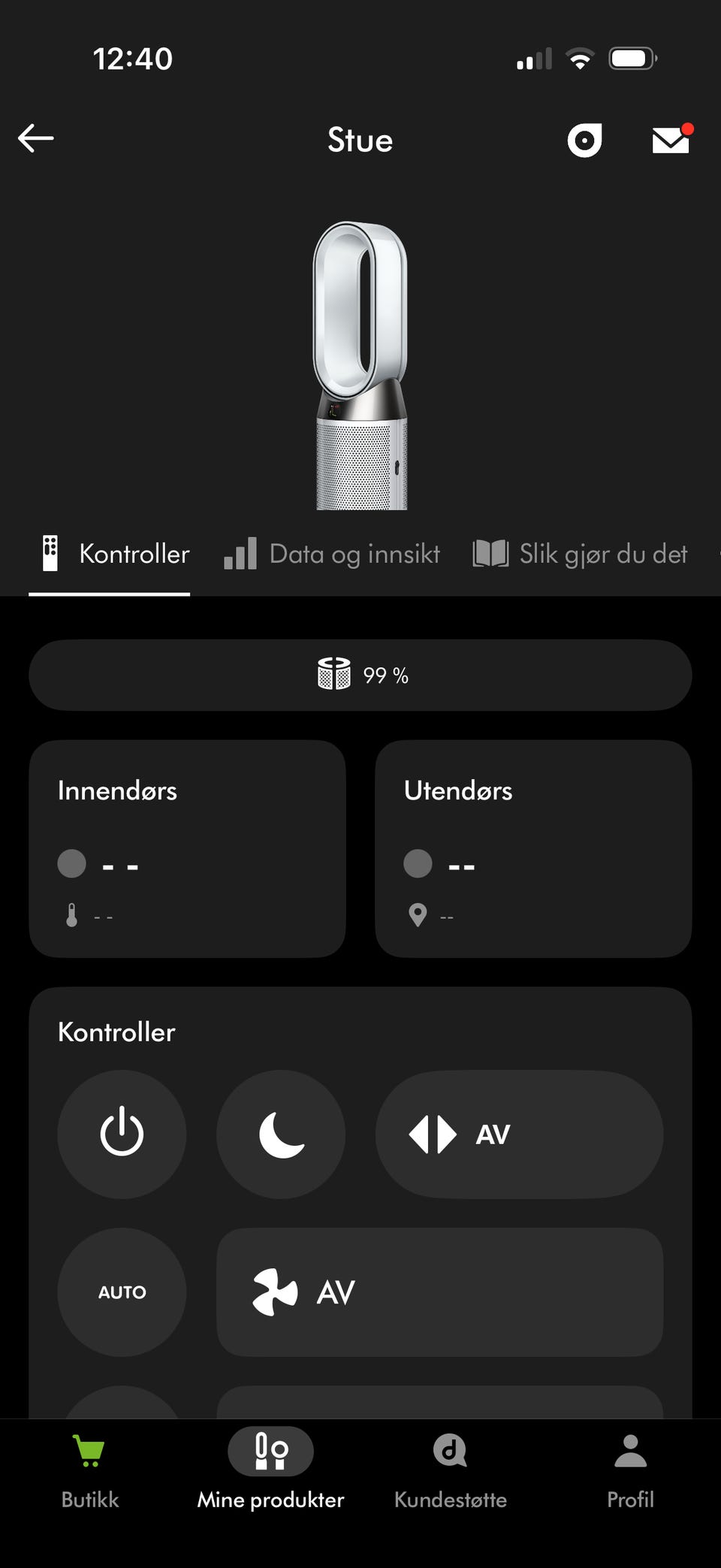The width and height of the screenshot is (721, 1568).
Task: Select the Mine produkter tab
Action: click(x=270, y=1471)
